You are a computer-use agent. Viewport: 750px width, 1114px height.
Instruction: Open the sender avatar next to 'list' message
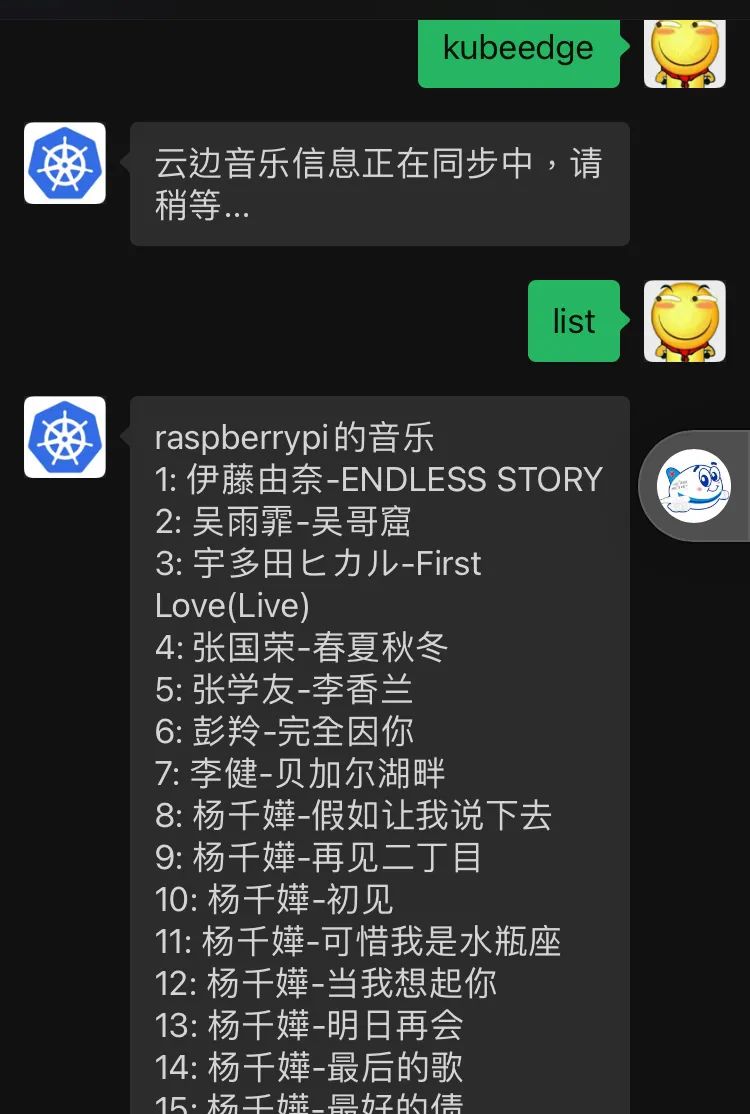[684, 321]
